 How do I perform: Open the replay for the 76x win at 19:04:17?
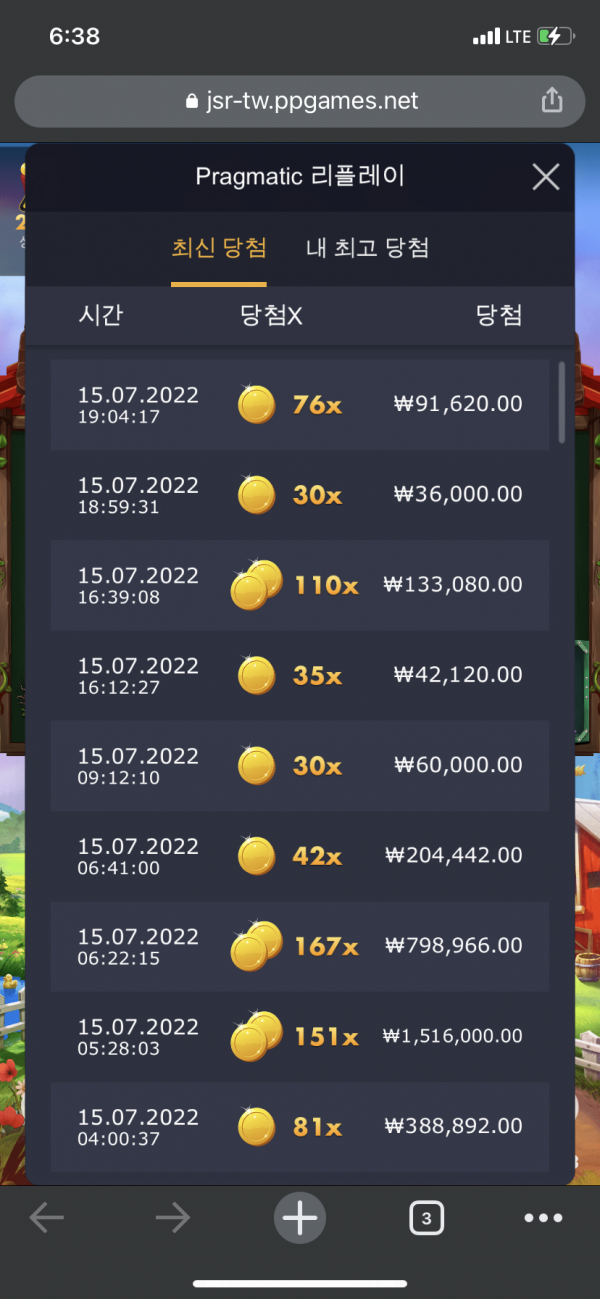(x=300, y=404)
